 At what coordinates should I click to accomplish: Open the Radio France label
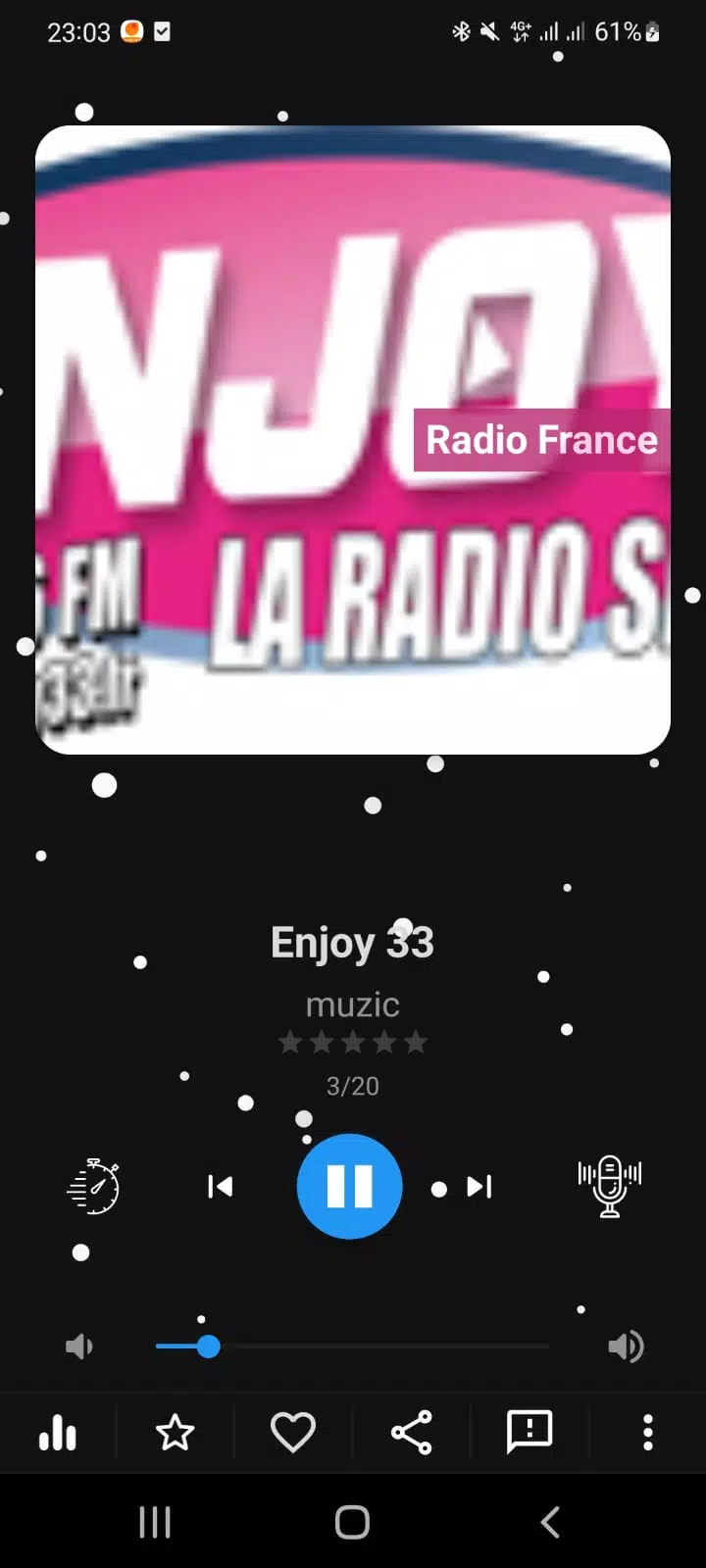click(541, 440)
